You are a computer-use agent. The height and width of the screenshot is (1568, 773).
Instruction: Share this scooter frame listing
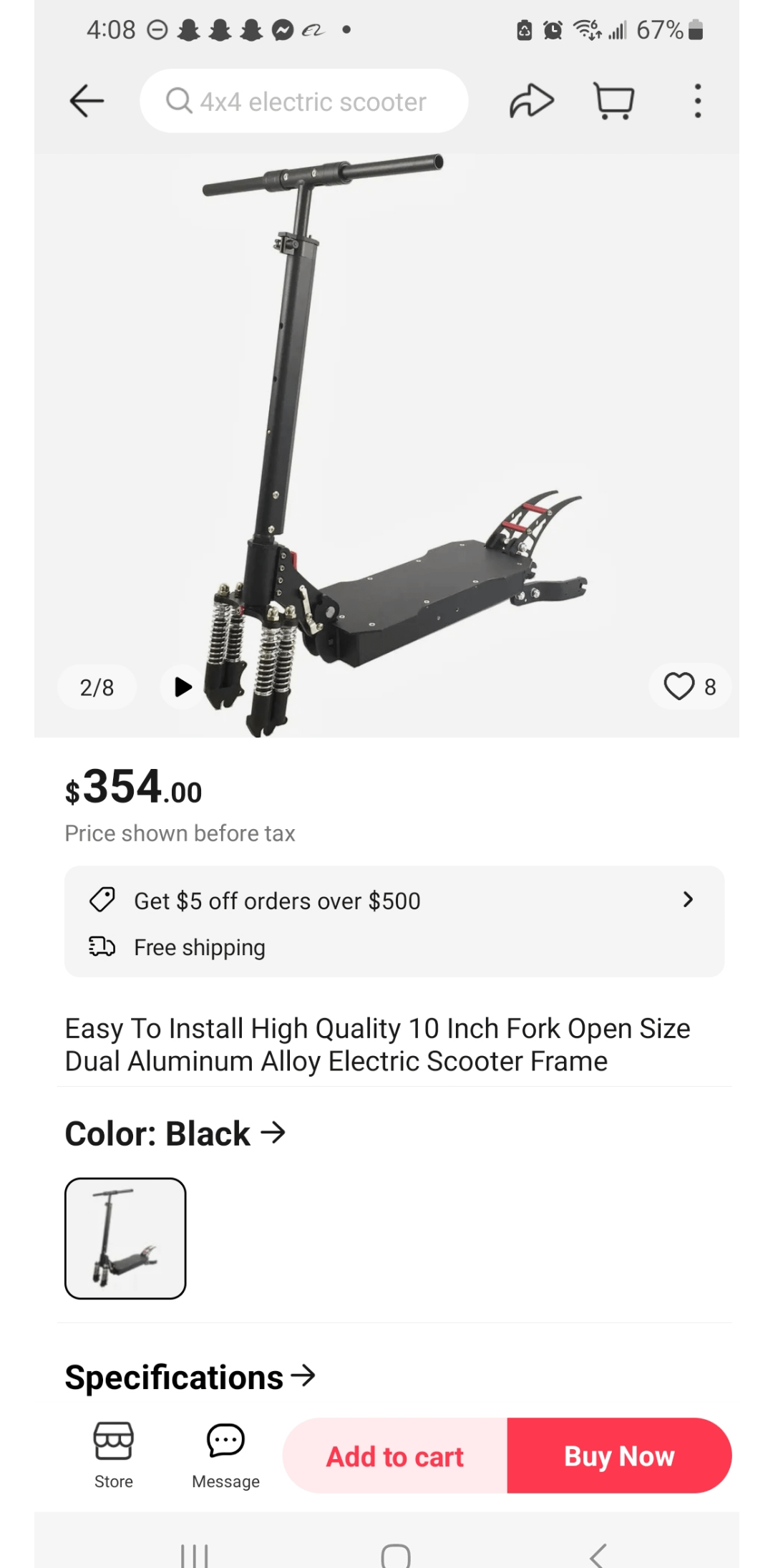[531, 101]
